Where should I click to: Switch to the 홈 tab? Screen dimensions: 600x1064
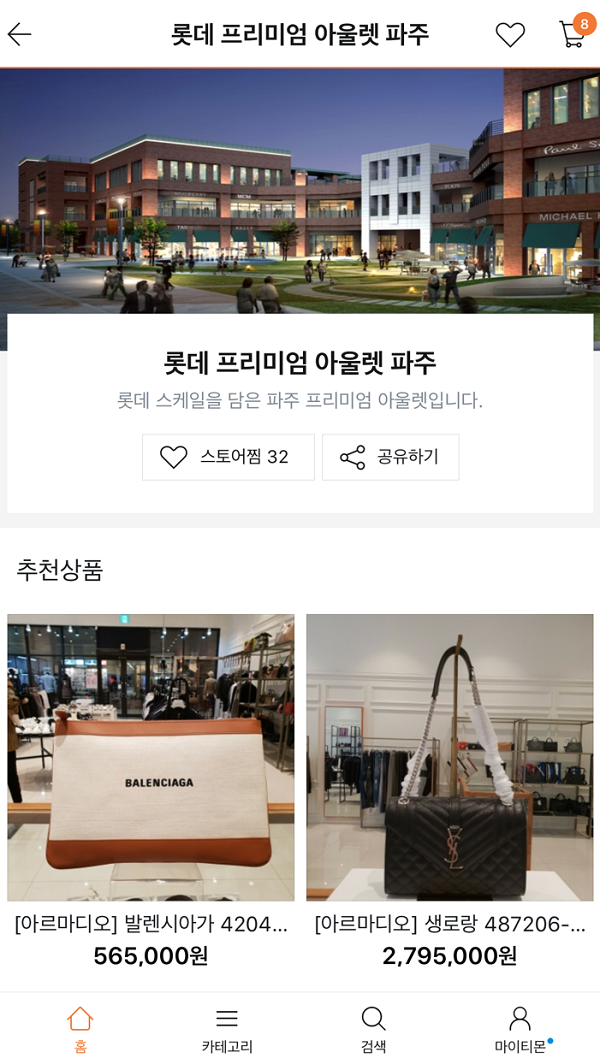tap(80, 1029)
